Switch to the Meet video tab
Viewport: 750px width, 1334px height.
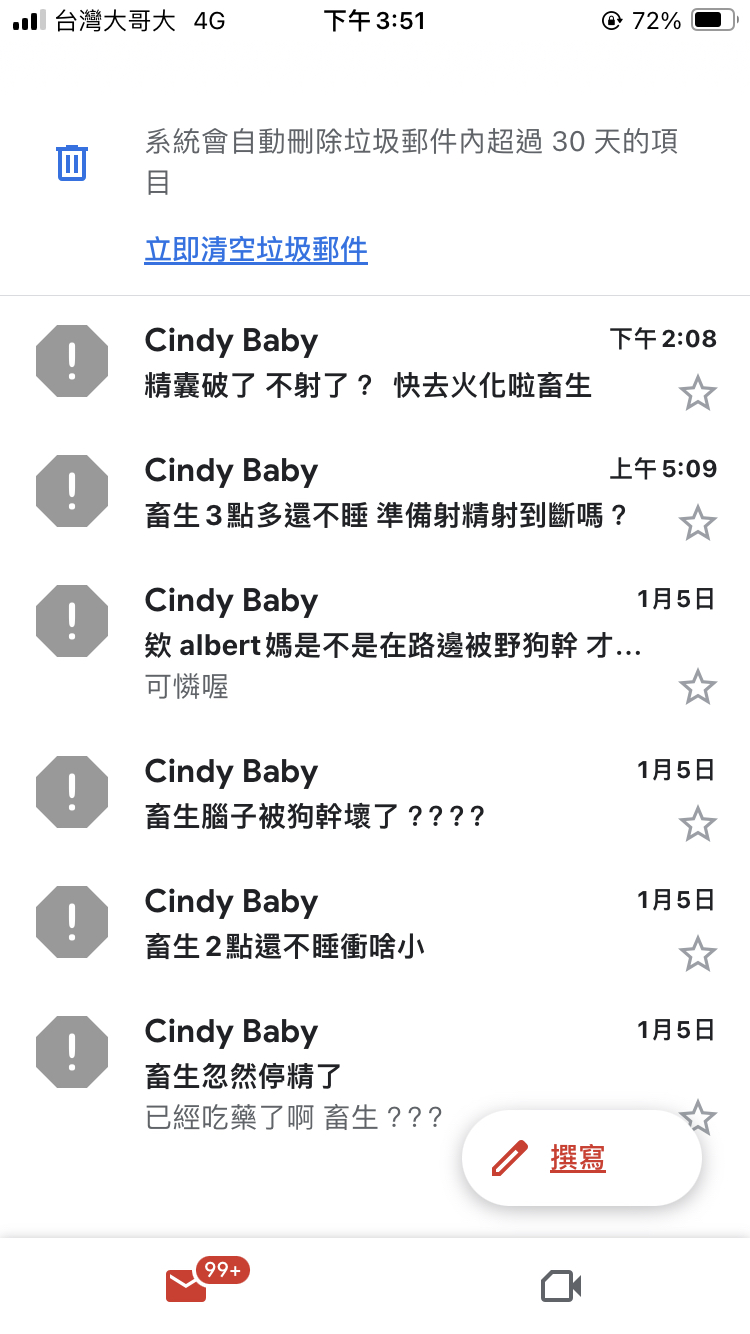pyautogui.click(x=562, y=1286)
